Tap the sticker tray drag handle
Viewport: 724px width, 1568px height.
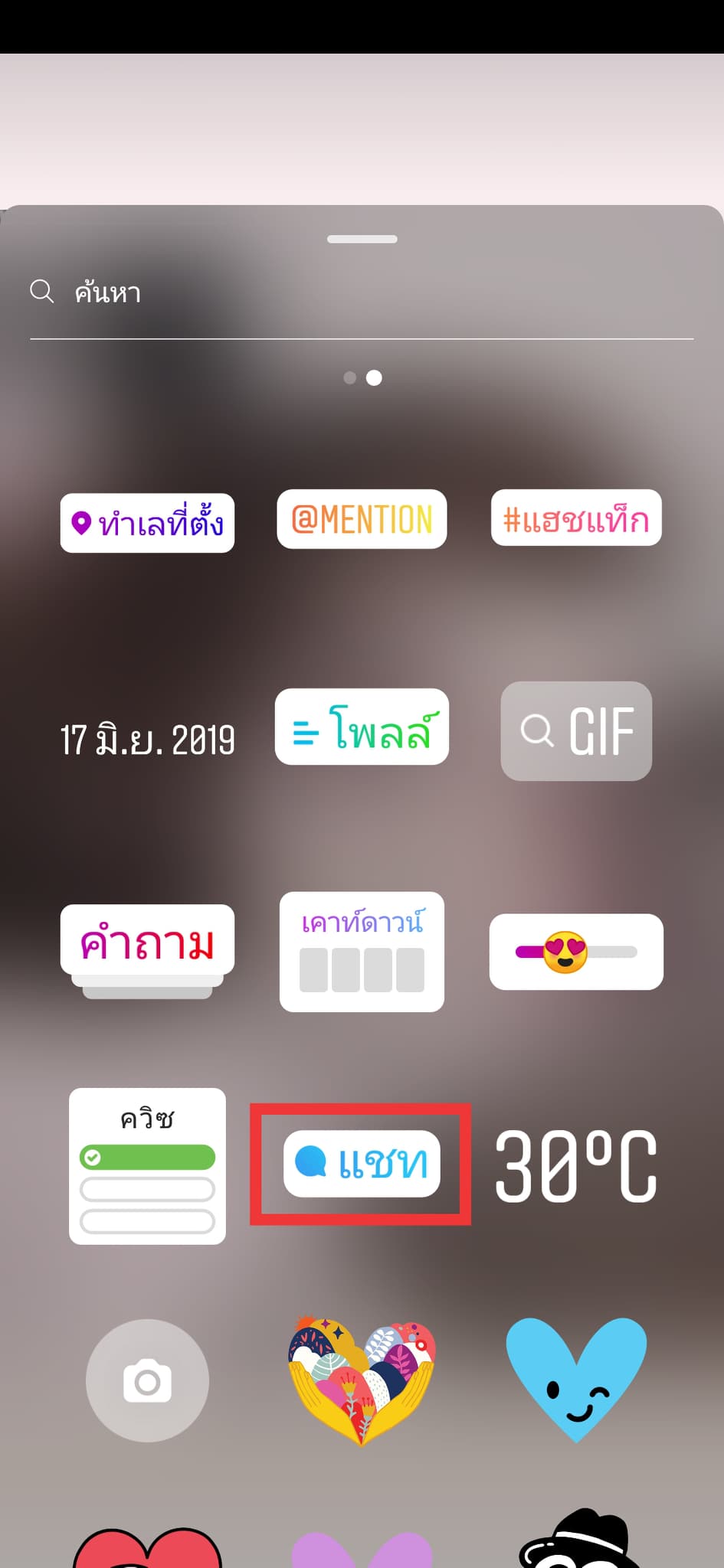(x=362, y=239)
